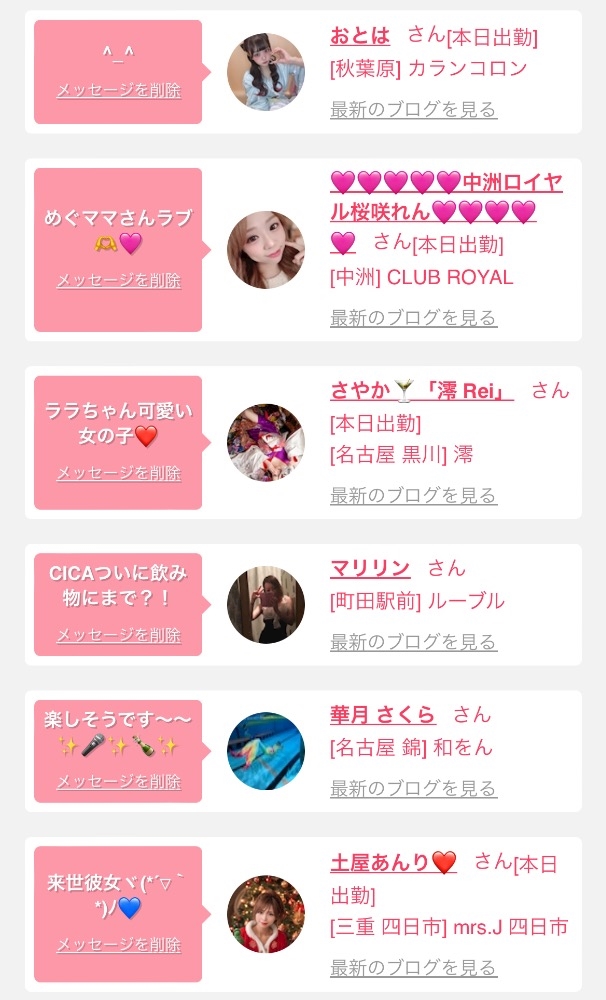Delete the めぐママさんラブ message

pos(118,281)
